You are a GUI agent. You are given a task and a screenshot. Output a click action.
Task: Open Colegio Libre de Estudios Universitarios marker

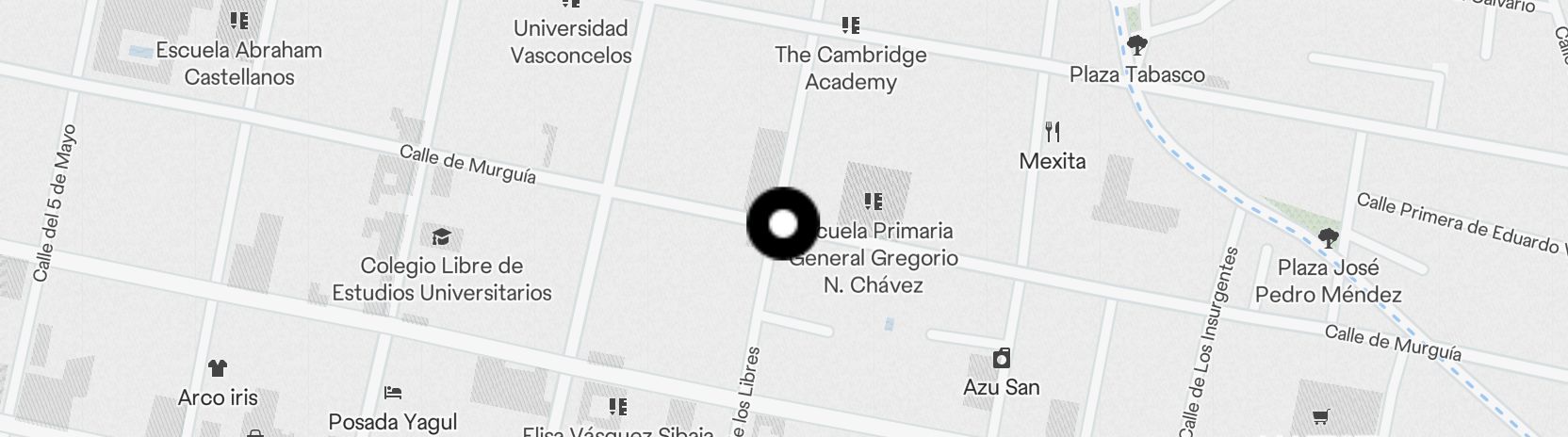click(441, 237)
